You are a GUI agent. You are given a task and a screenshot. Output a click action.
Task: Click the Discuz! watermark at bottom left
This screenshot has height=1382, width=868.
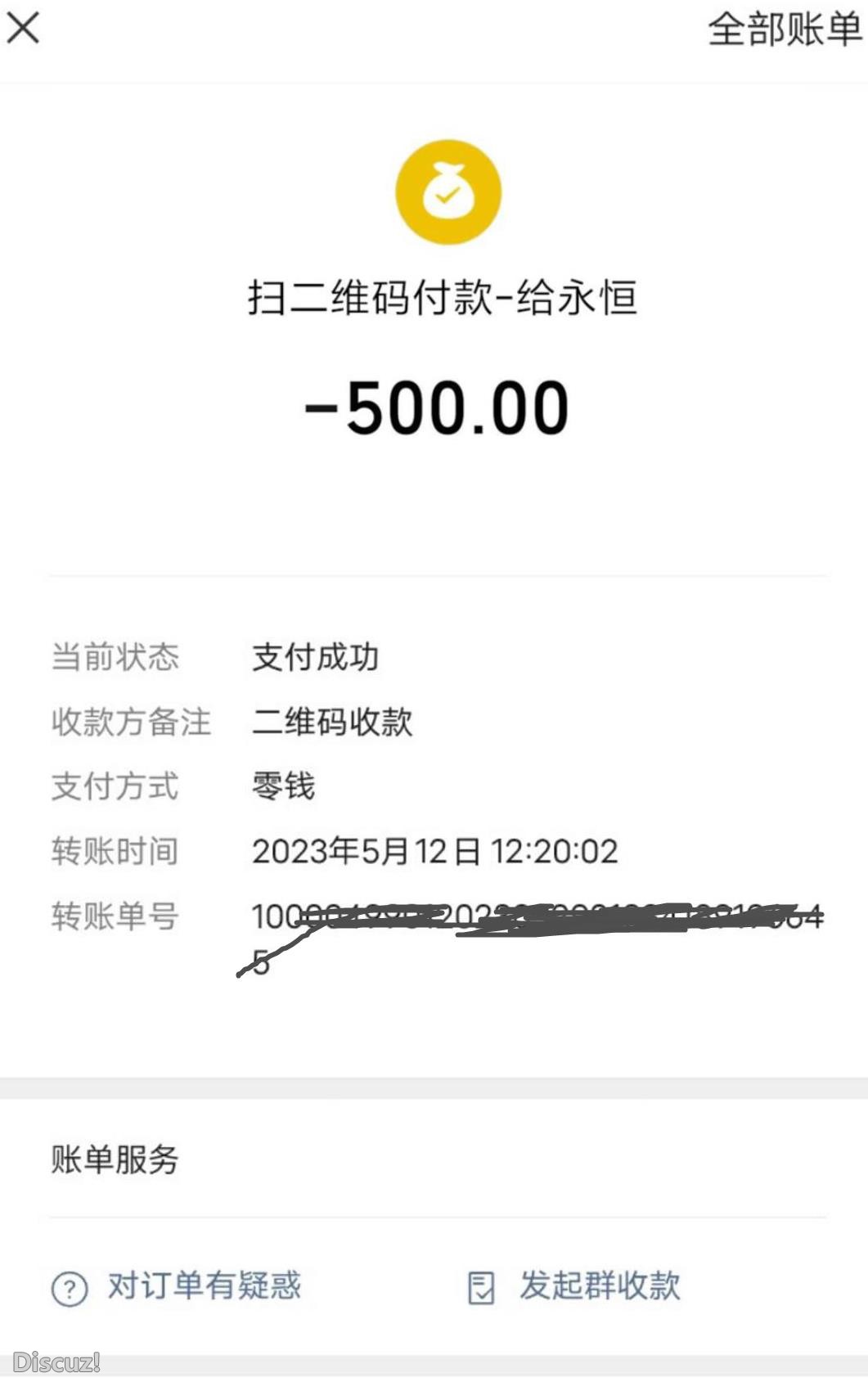pos(52,1357)
